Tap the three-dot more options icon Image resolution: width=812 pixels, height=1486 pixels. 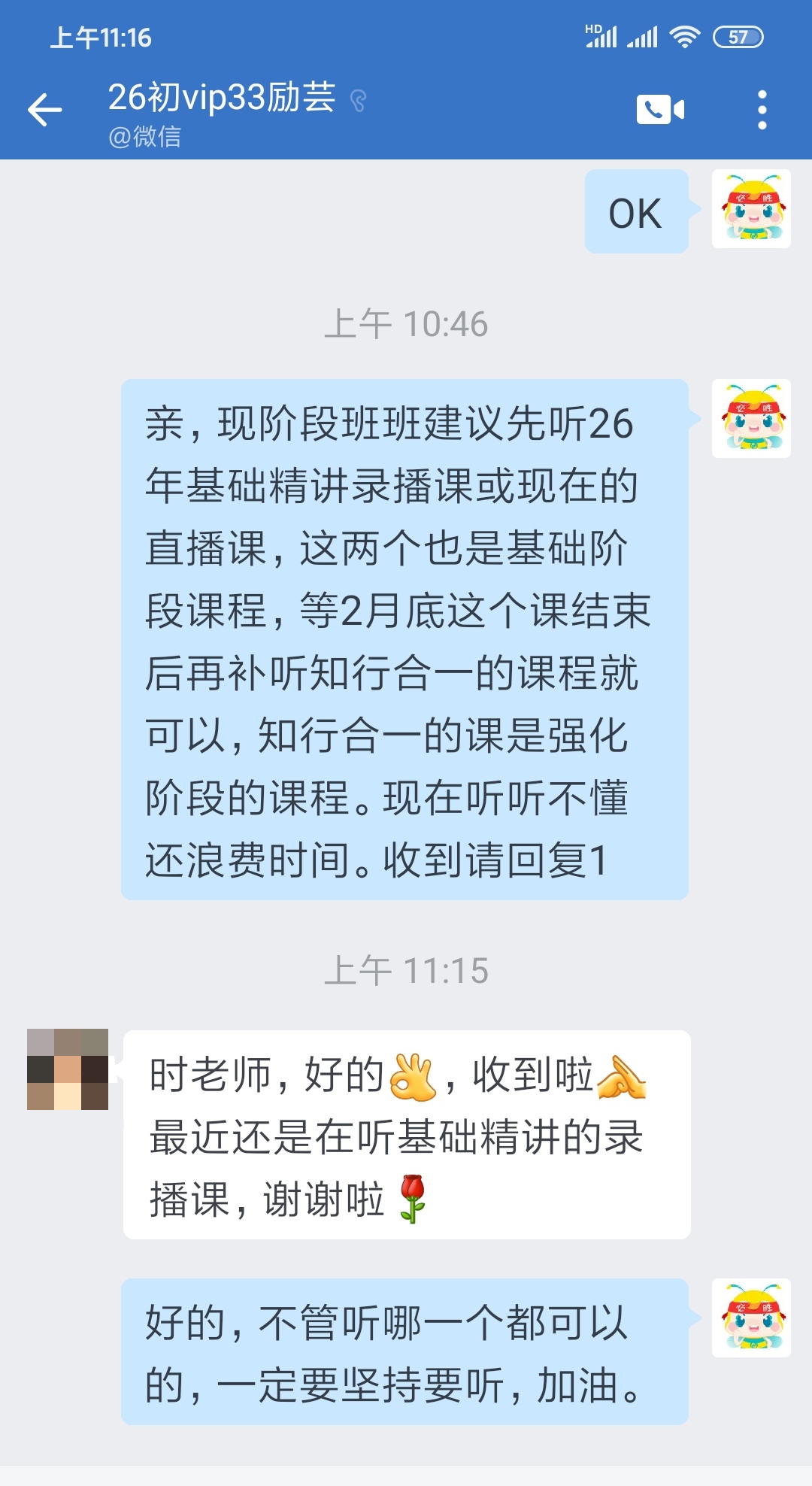(x=762, y=109)
